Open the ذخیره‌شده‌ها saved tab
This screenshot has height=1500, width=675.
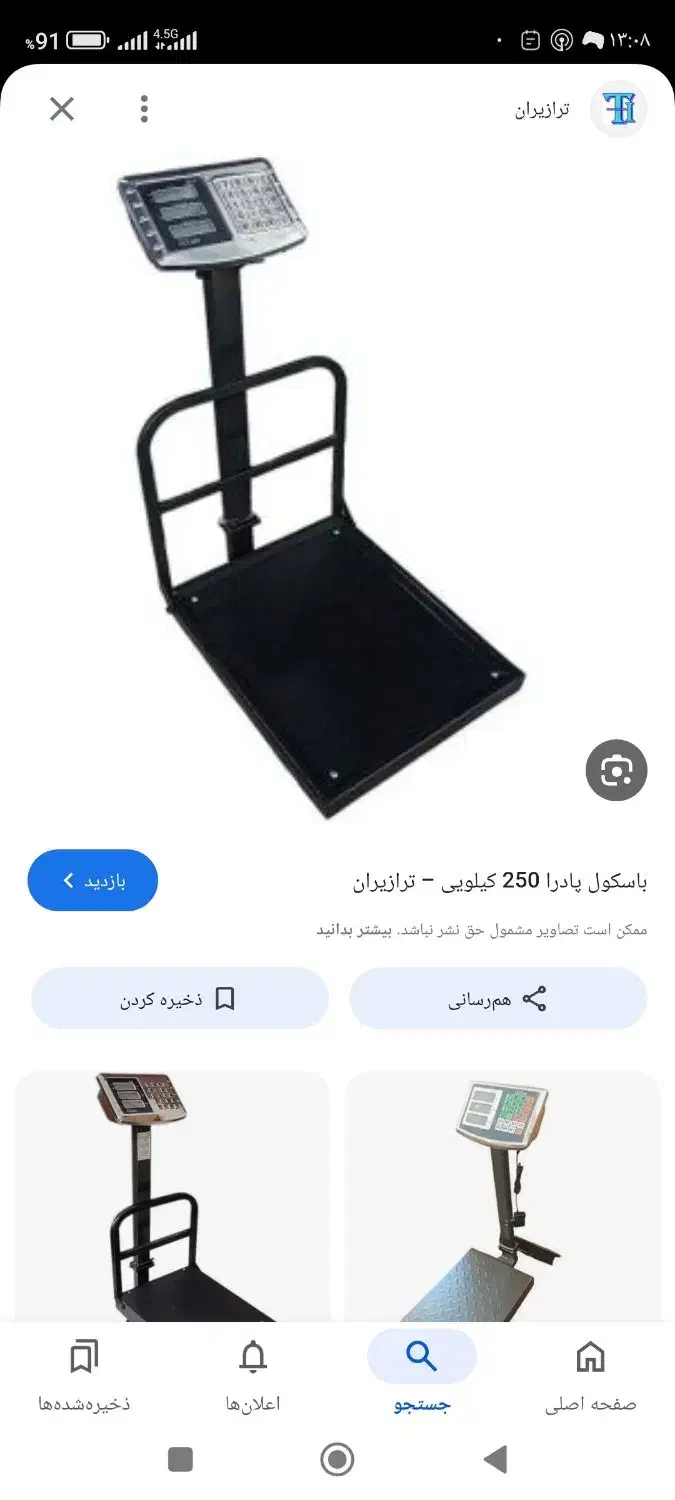[84, 1375]
